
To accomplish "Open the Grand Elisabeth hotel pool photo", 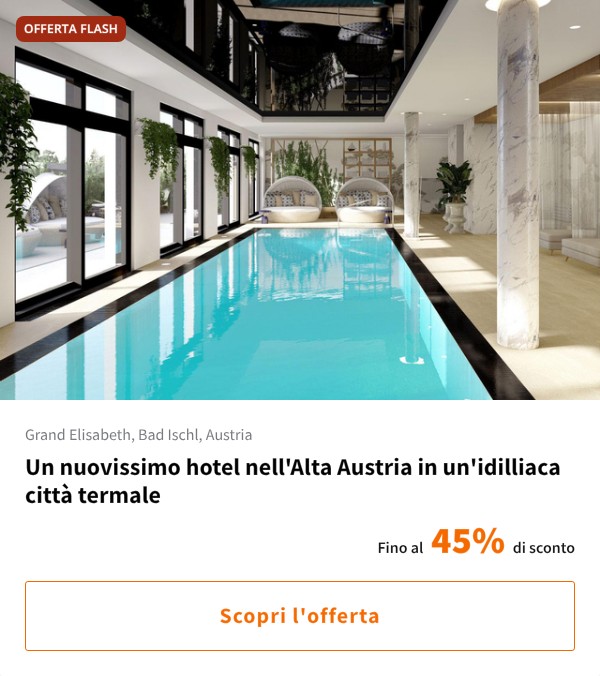I will pos(300,220).
